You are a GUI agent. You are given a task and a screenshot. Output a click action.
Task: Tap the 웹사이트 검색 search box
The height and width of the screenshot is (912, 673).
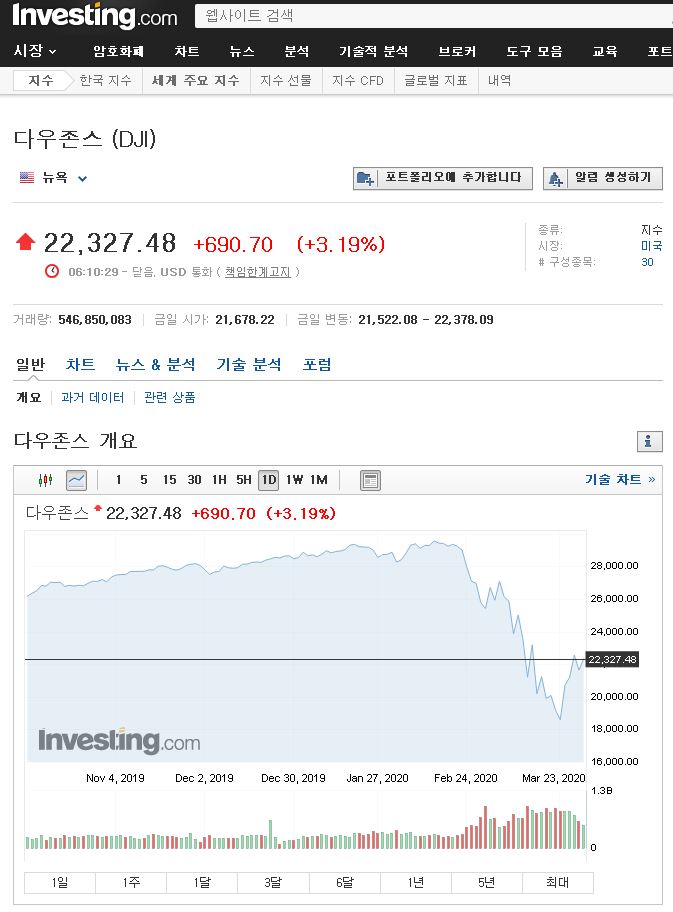click(x=433, y=16)
